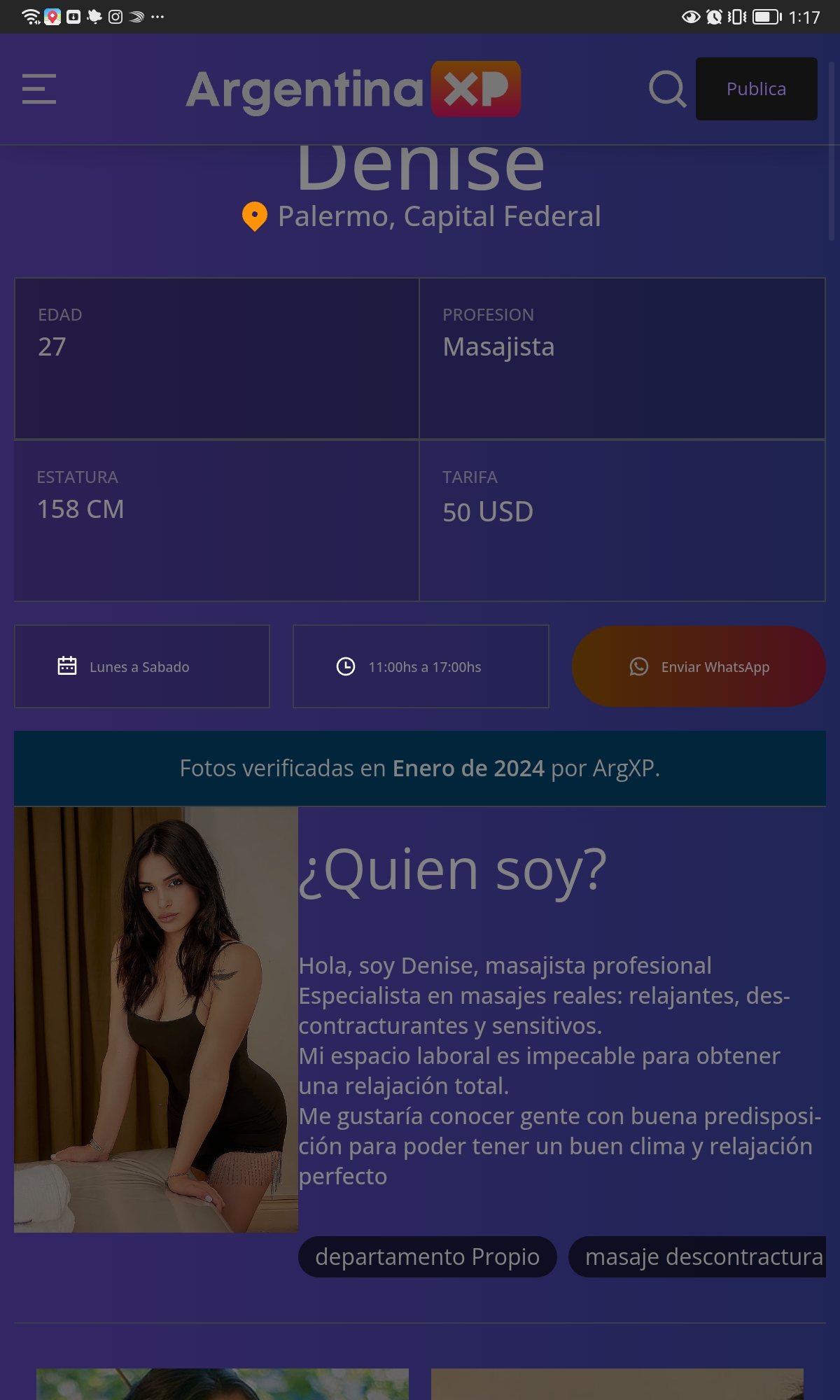Select the masaje descontractura tag

[x=697, y=1256]
